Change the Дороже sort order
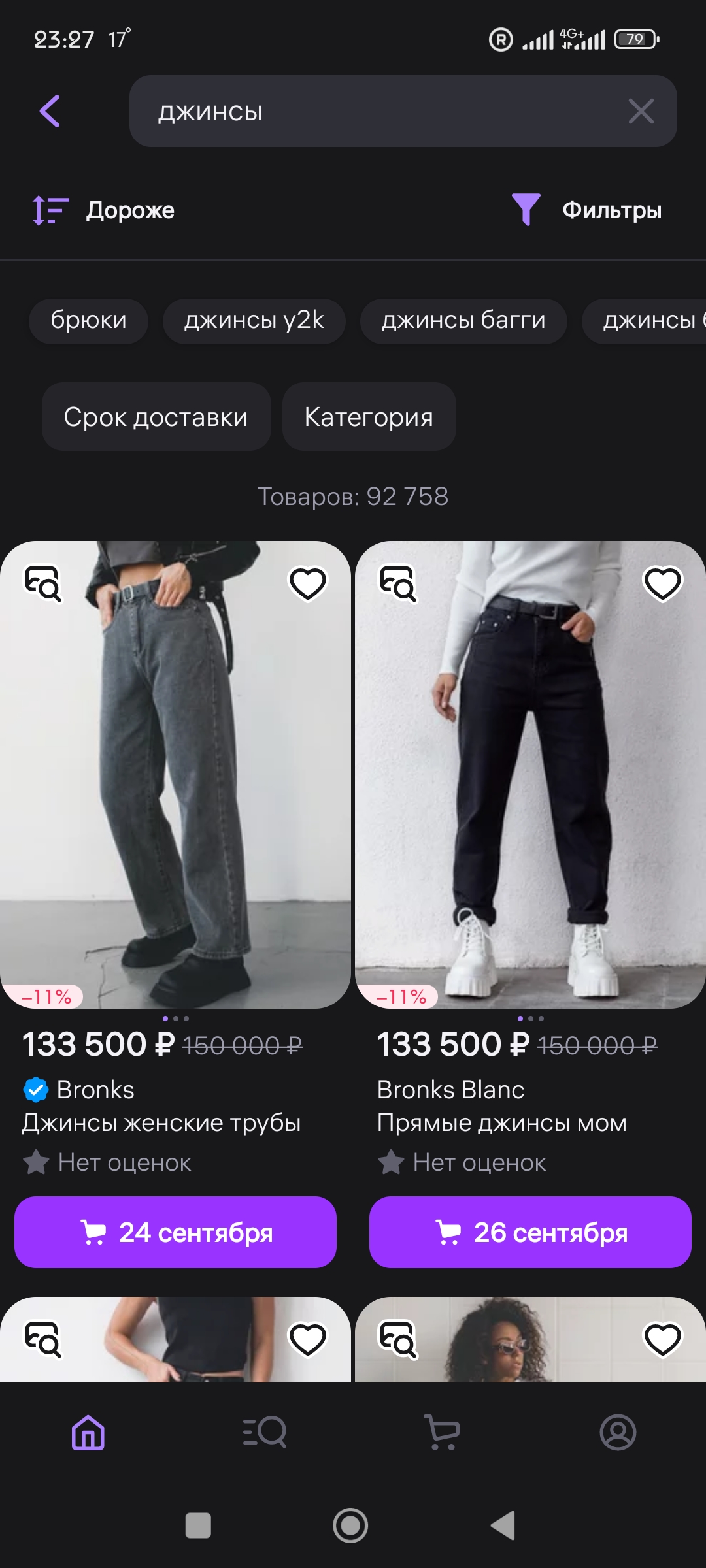This screenshot has width=706, height=1568. [105, 210]
